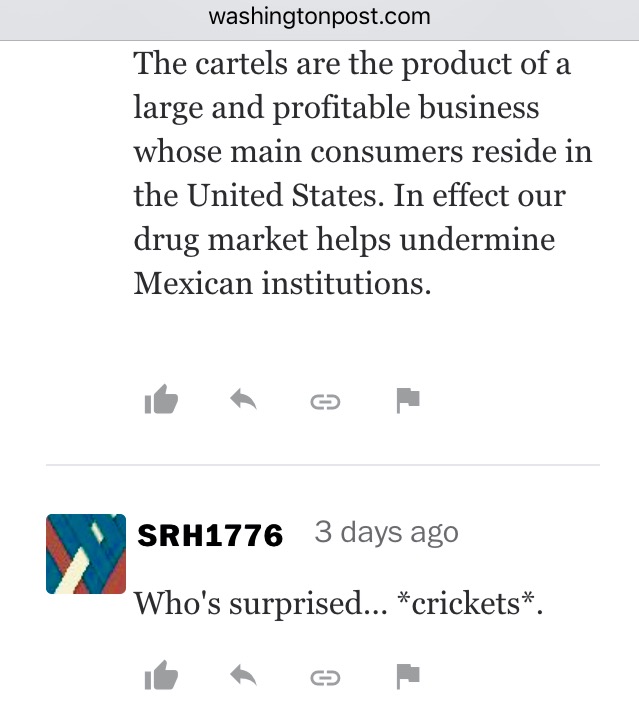Like SRH1776's comment

point(161,677)
